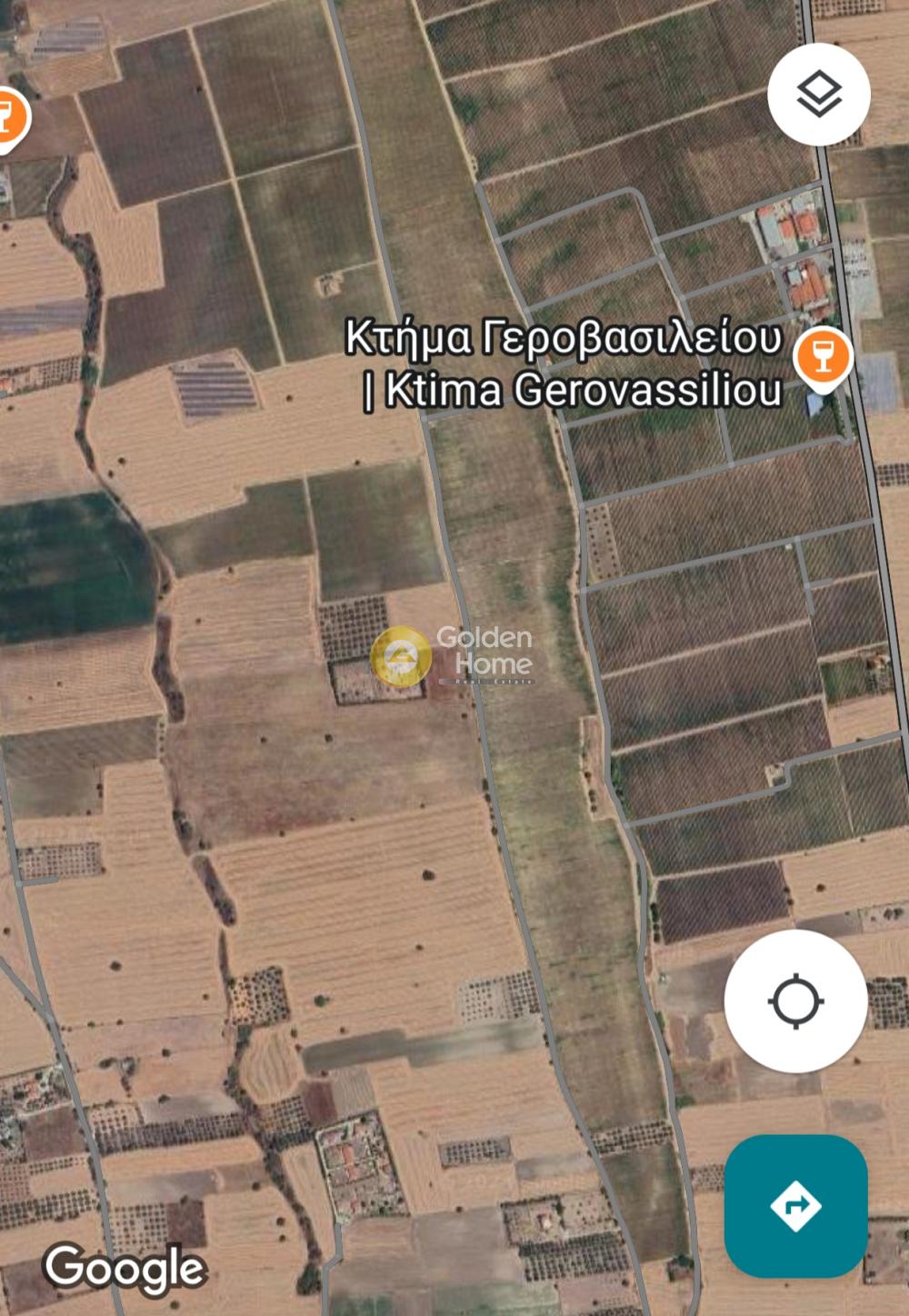Center map on my current location
The image size is (909, 1316).
[795, 1001]
